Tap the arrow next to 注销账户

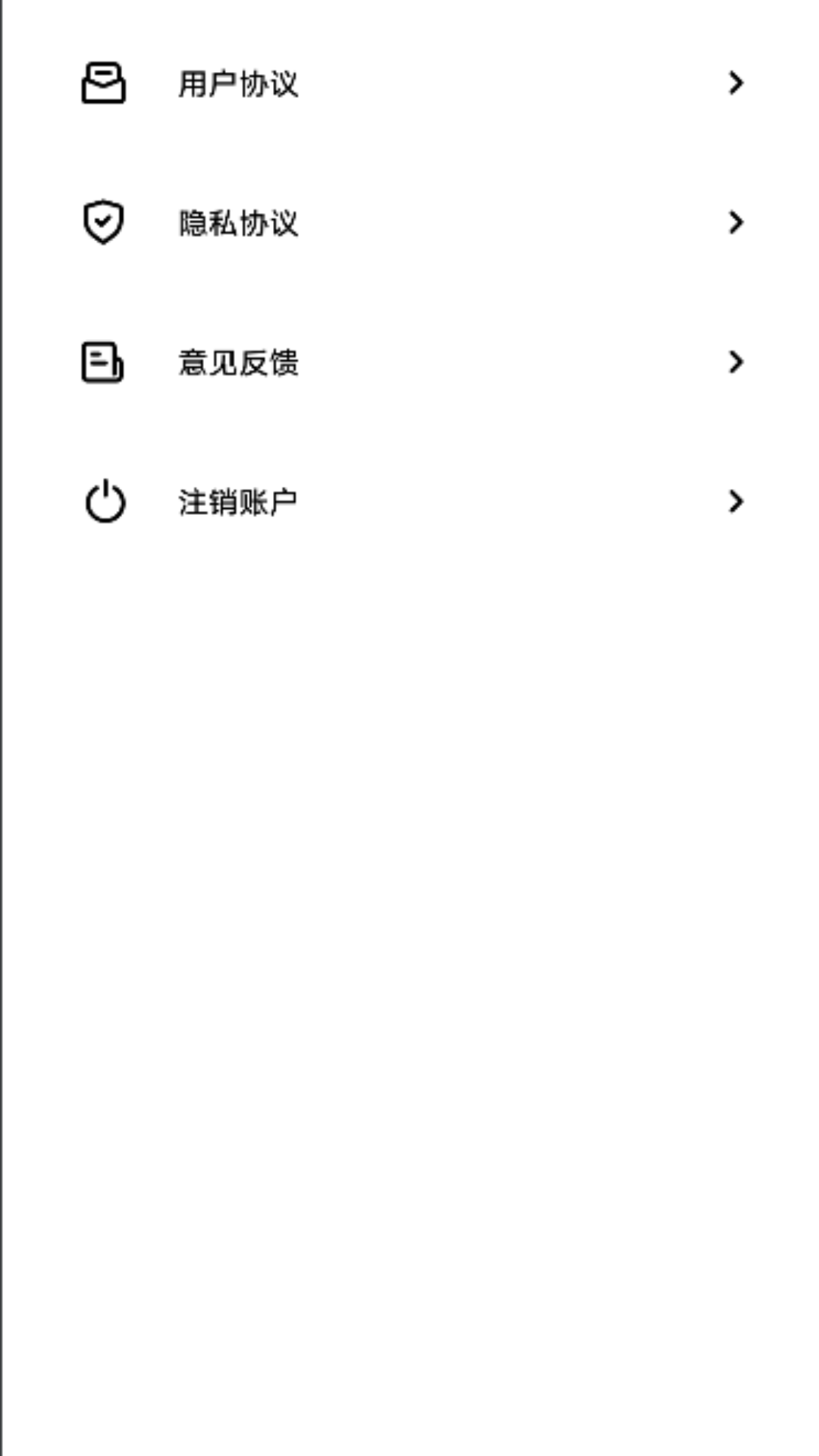tap(735, 501)
